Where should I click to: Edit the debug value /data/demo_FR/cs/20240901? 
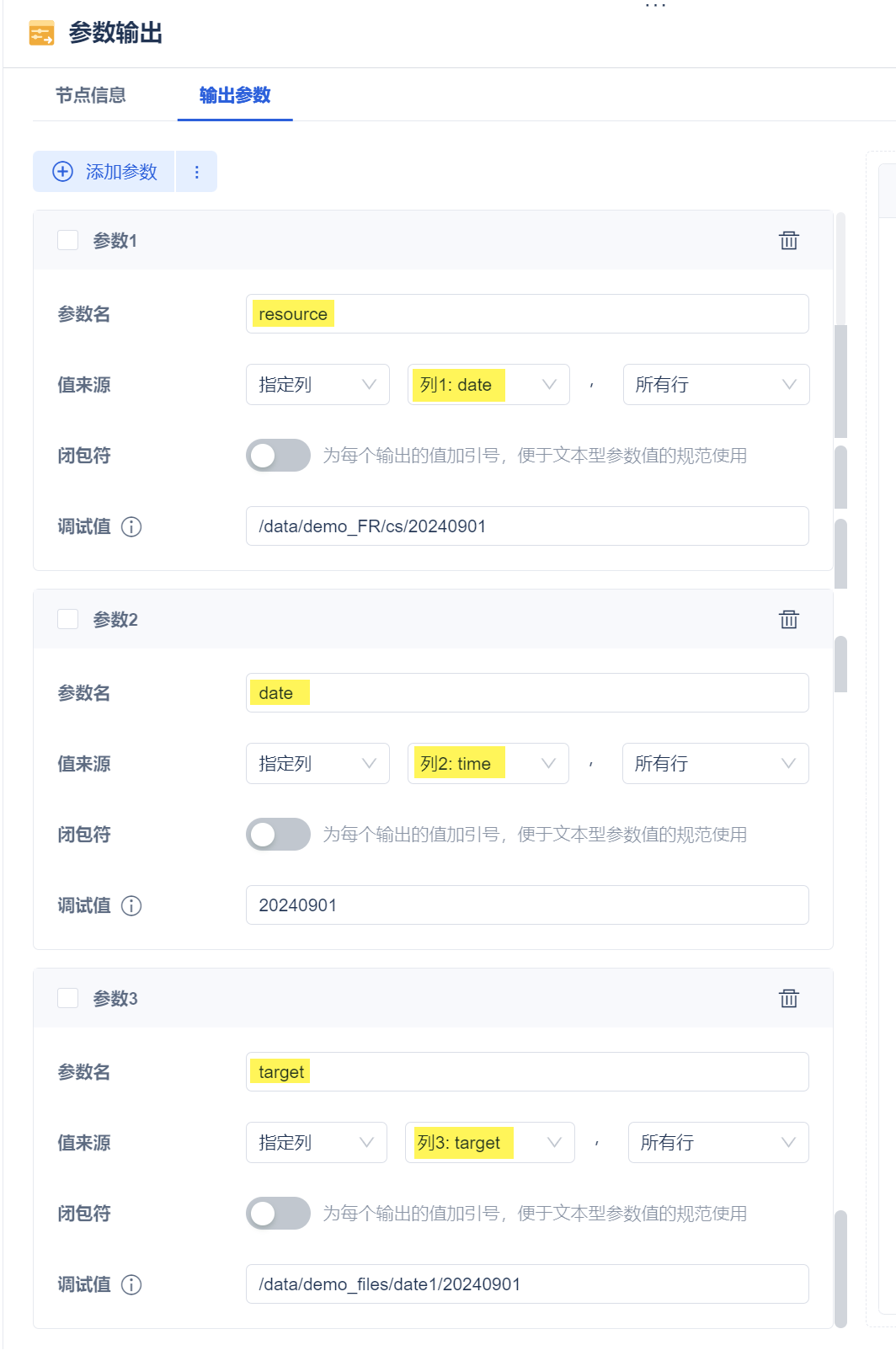tap(526, 526)
